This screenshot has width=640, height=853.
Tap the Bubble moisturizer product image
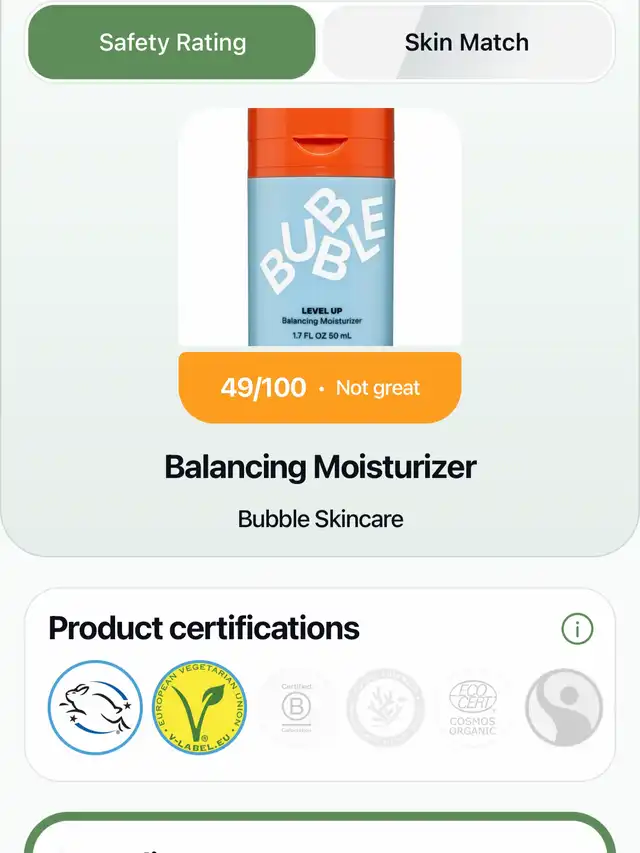[320, 227]
